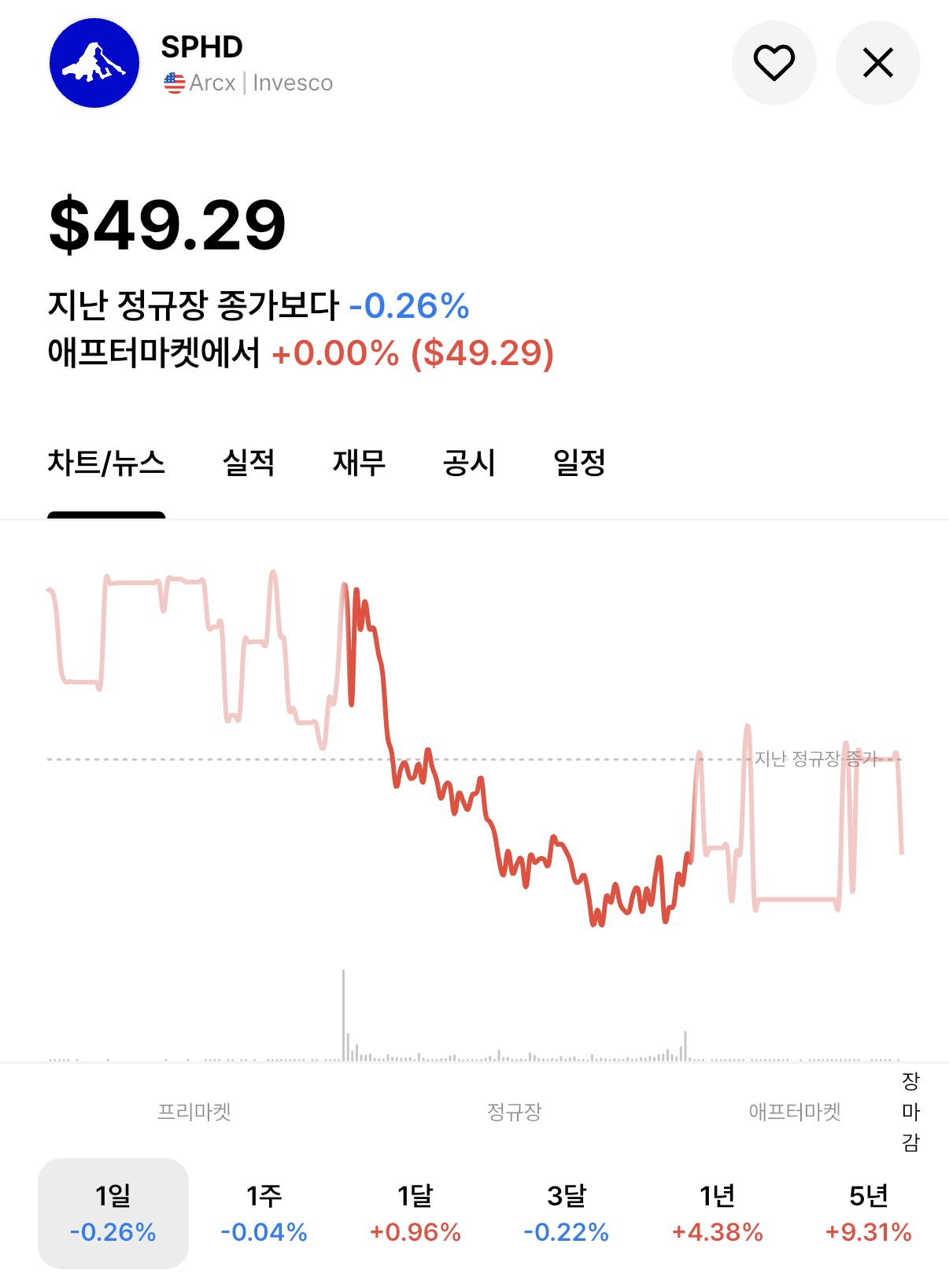Switch chart range to 1주

pyautogui.click(x=264, y=1213)
